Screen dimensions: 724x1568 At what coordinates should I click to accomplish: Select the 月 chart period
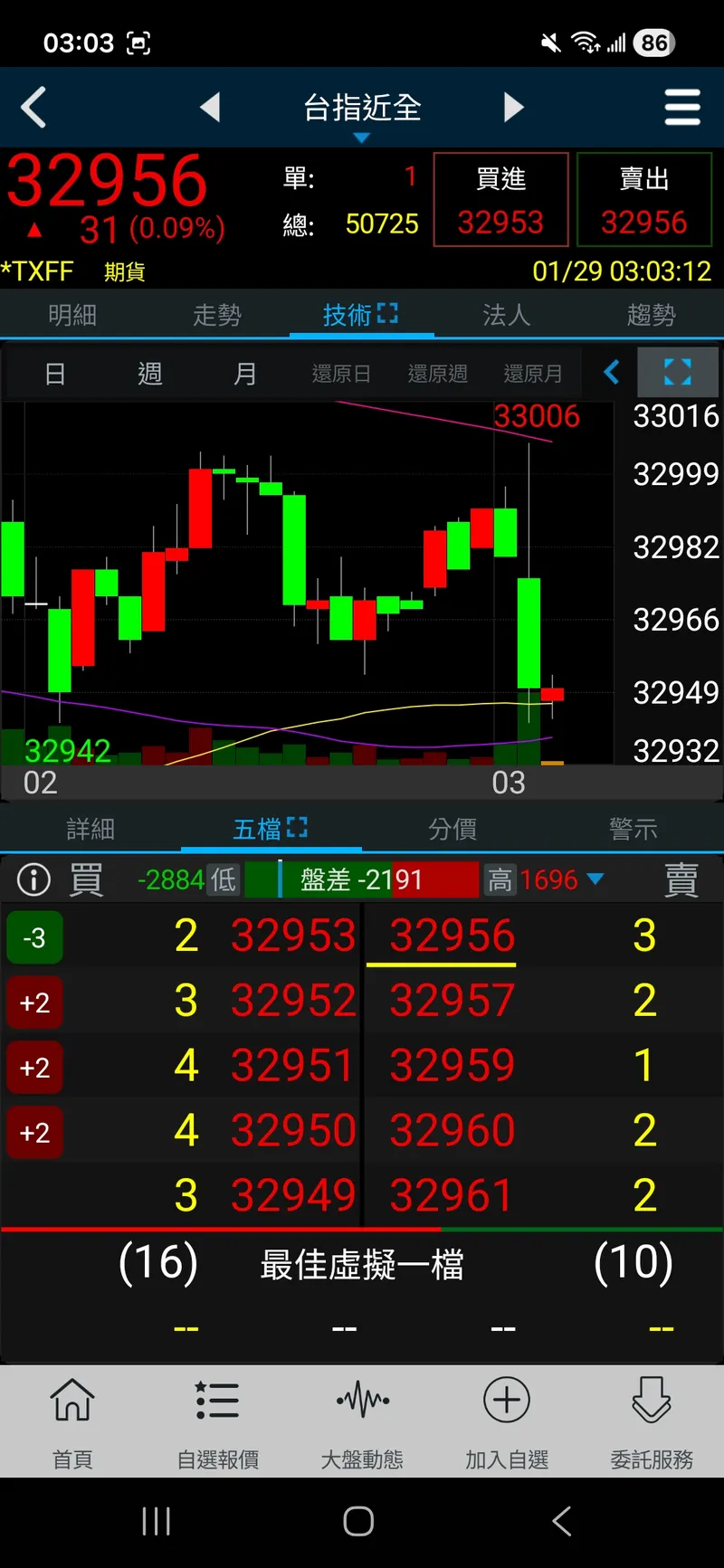(244, 374)
